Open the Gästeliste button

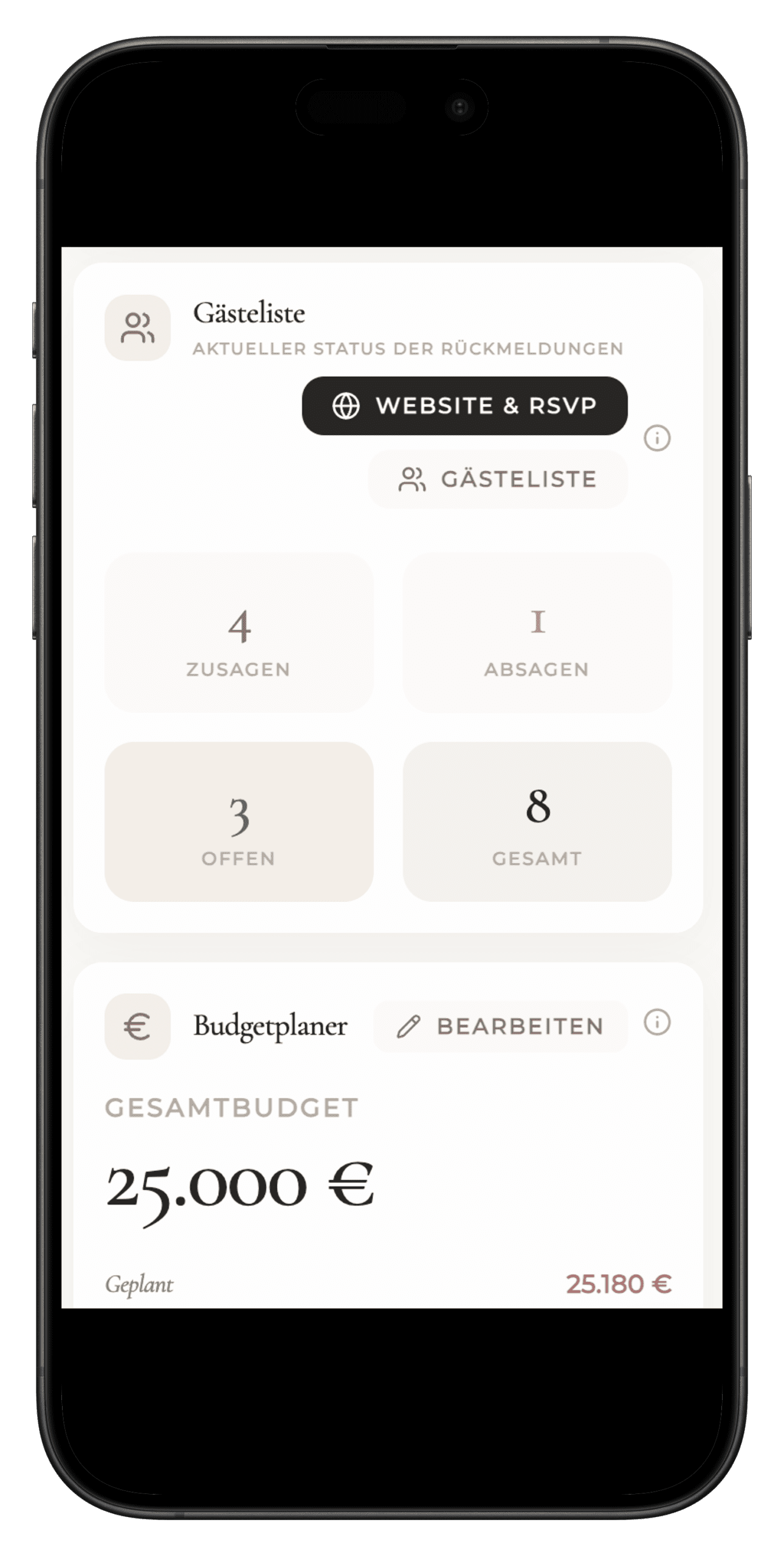(x=497, y=479)
